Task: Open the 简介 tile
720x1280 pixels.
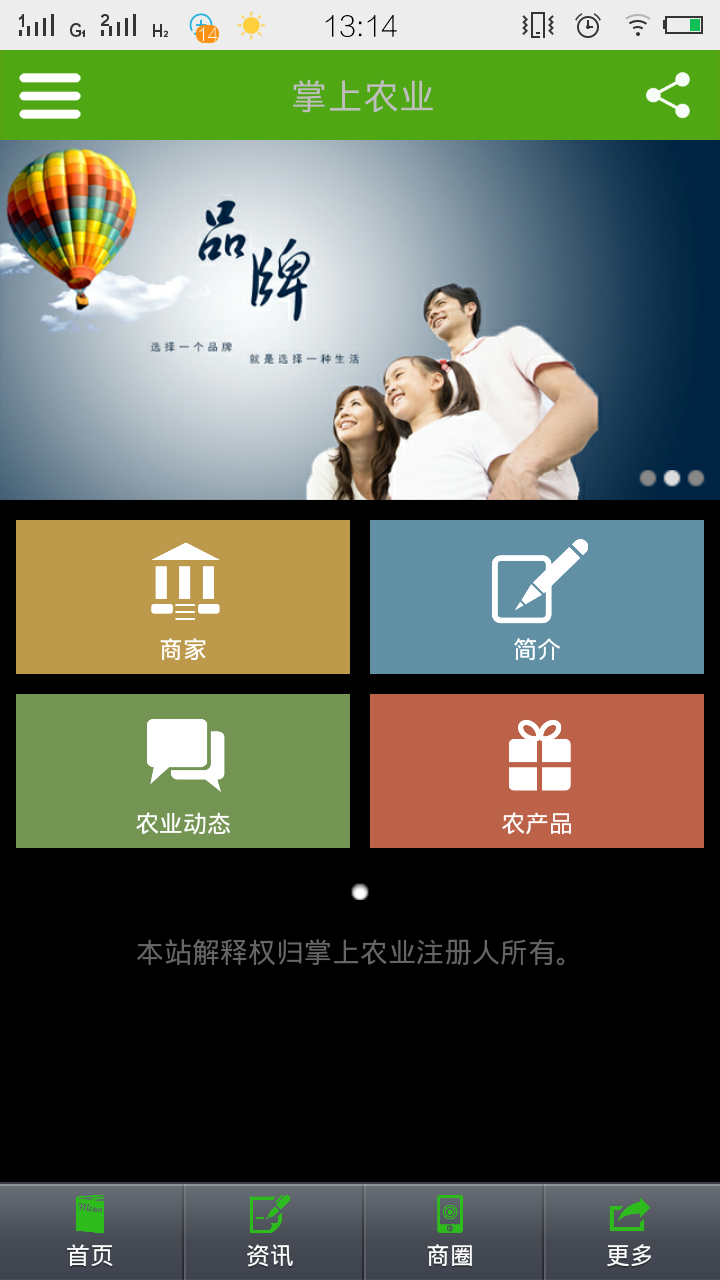Action: pyautogui.click(x=537, y=597)
